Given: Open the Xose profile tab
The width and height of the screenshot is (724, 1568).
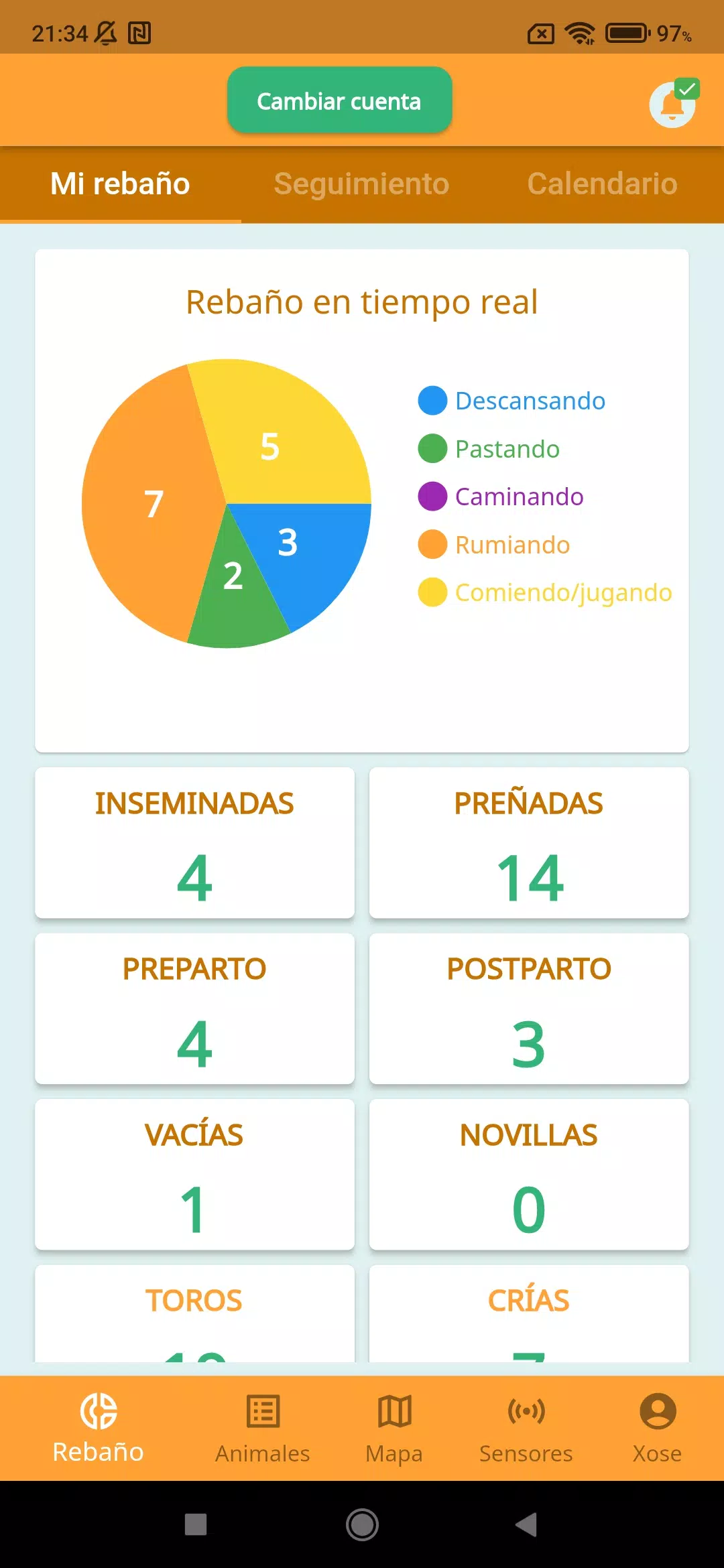Looking at the screenshot, I should tap(658, 1428).
